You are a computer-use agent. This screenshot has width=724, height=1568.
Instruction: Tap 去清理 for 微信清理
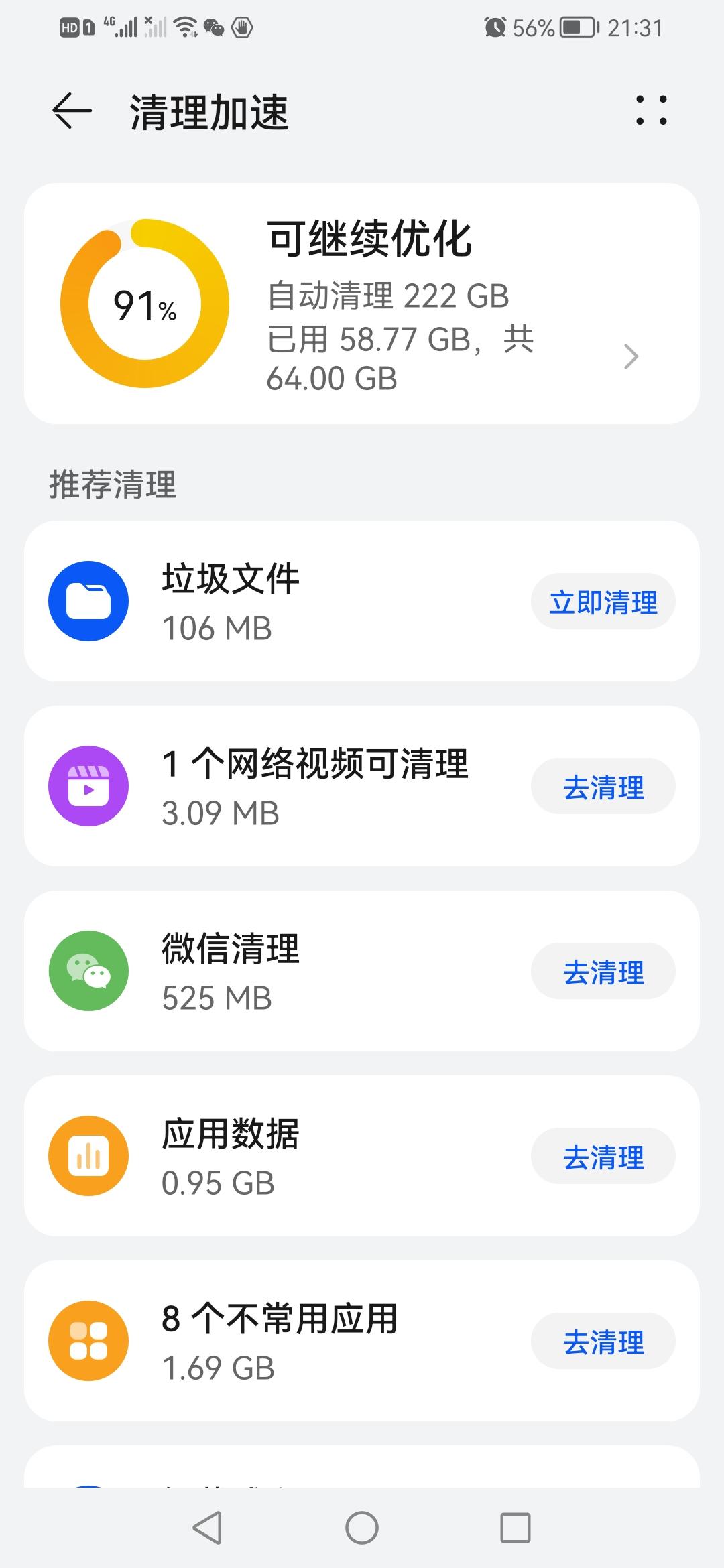click(603, 972)
